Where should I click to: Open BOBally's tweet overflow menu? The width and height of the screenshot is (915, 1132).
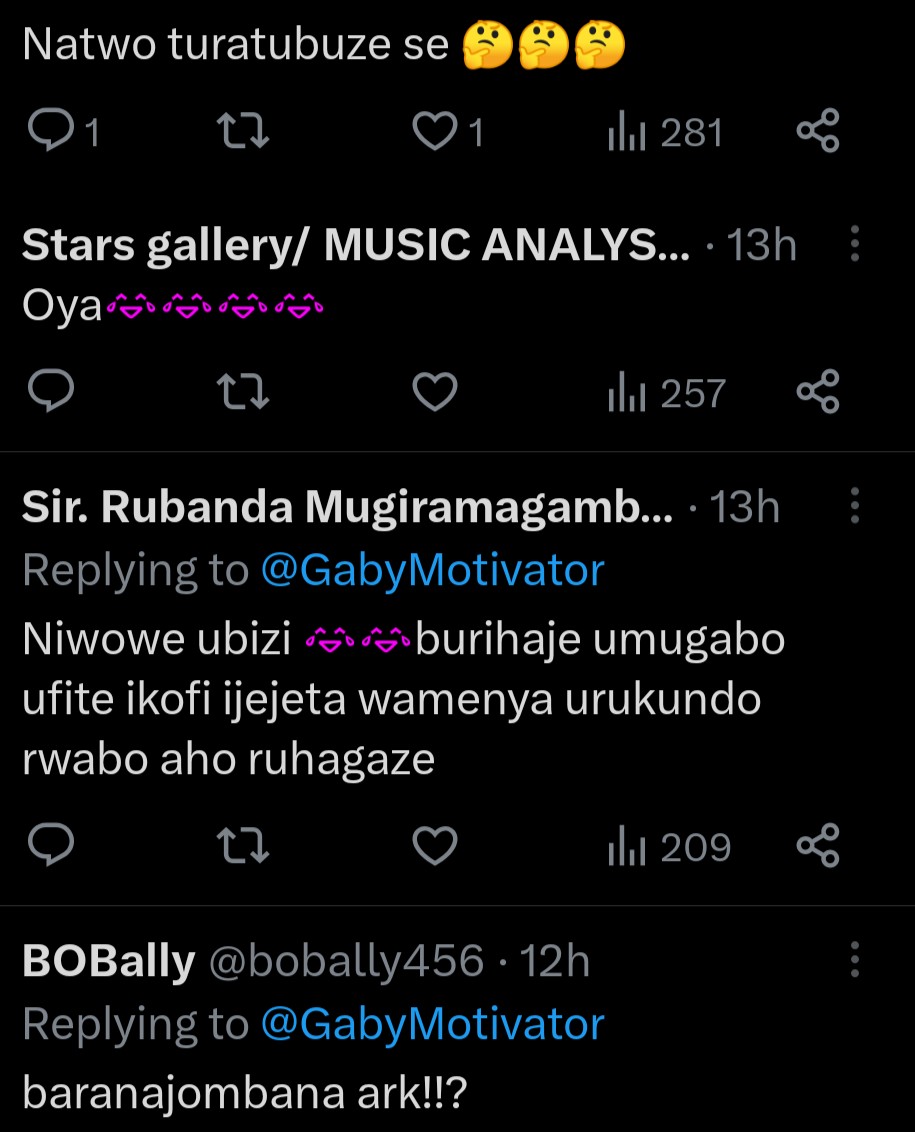855,960
